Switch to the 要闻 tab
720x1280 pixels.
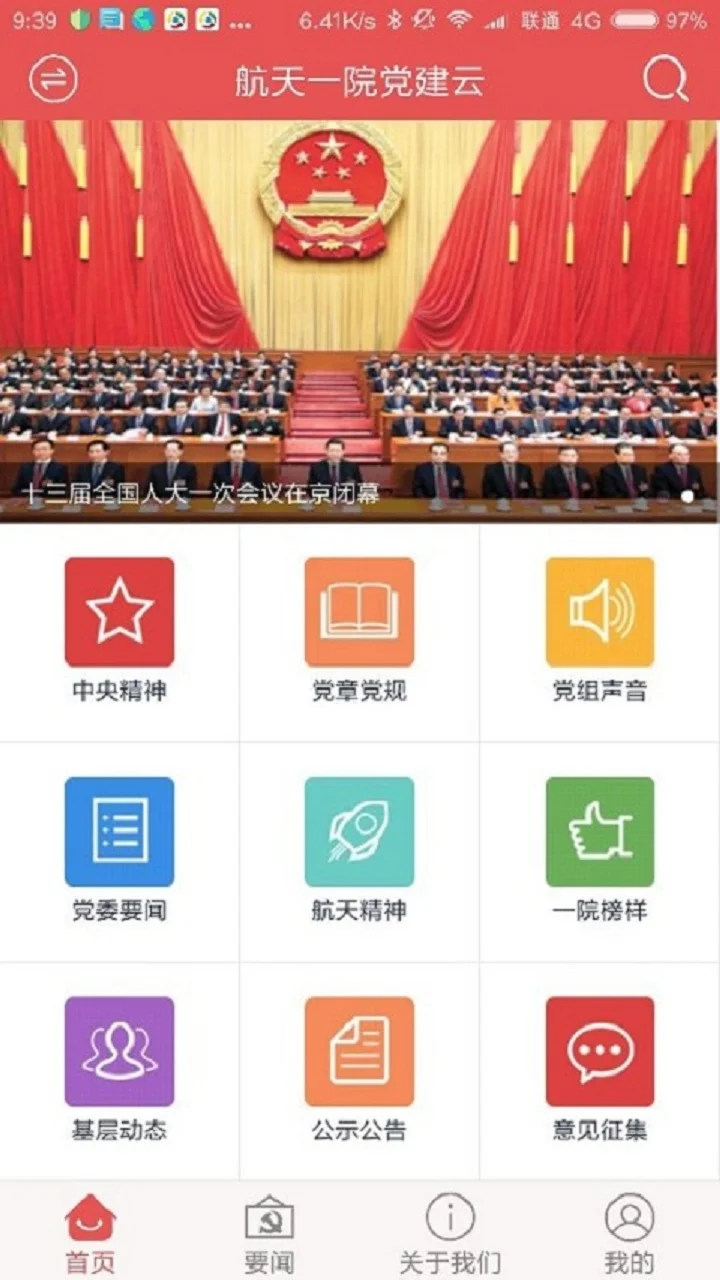coord(268,1230)
